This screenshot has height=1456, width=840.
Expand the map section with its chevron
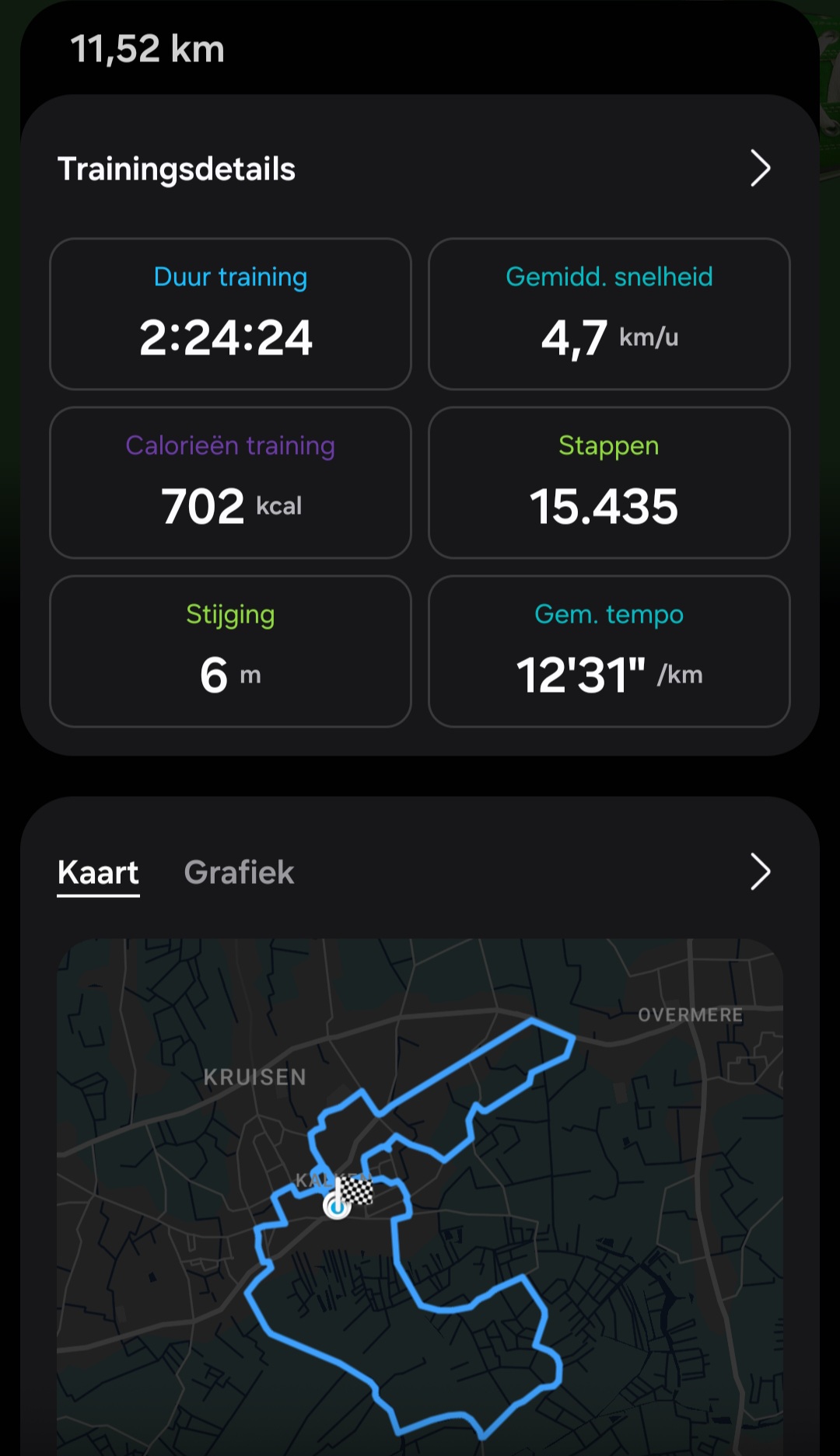coord(760,871)
